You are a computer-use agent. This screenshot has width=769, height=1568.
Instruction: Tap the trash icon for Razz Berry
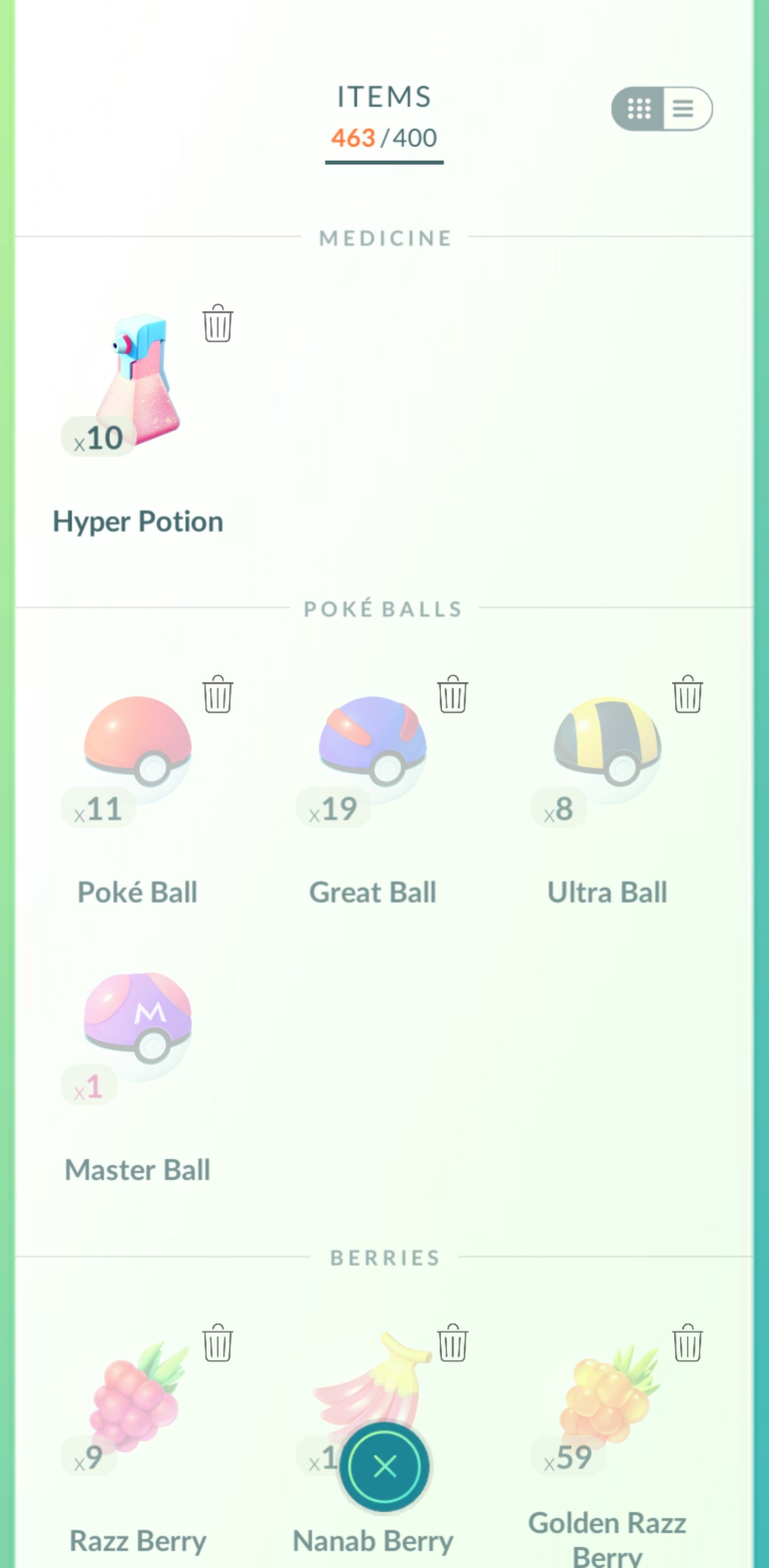pos(217,1343)
